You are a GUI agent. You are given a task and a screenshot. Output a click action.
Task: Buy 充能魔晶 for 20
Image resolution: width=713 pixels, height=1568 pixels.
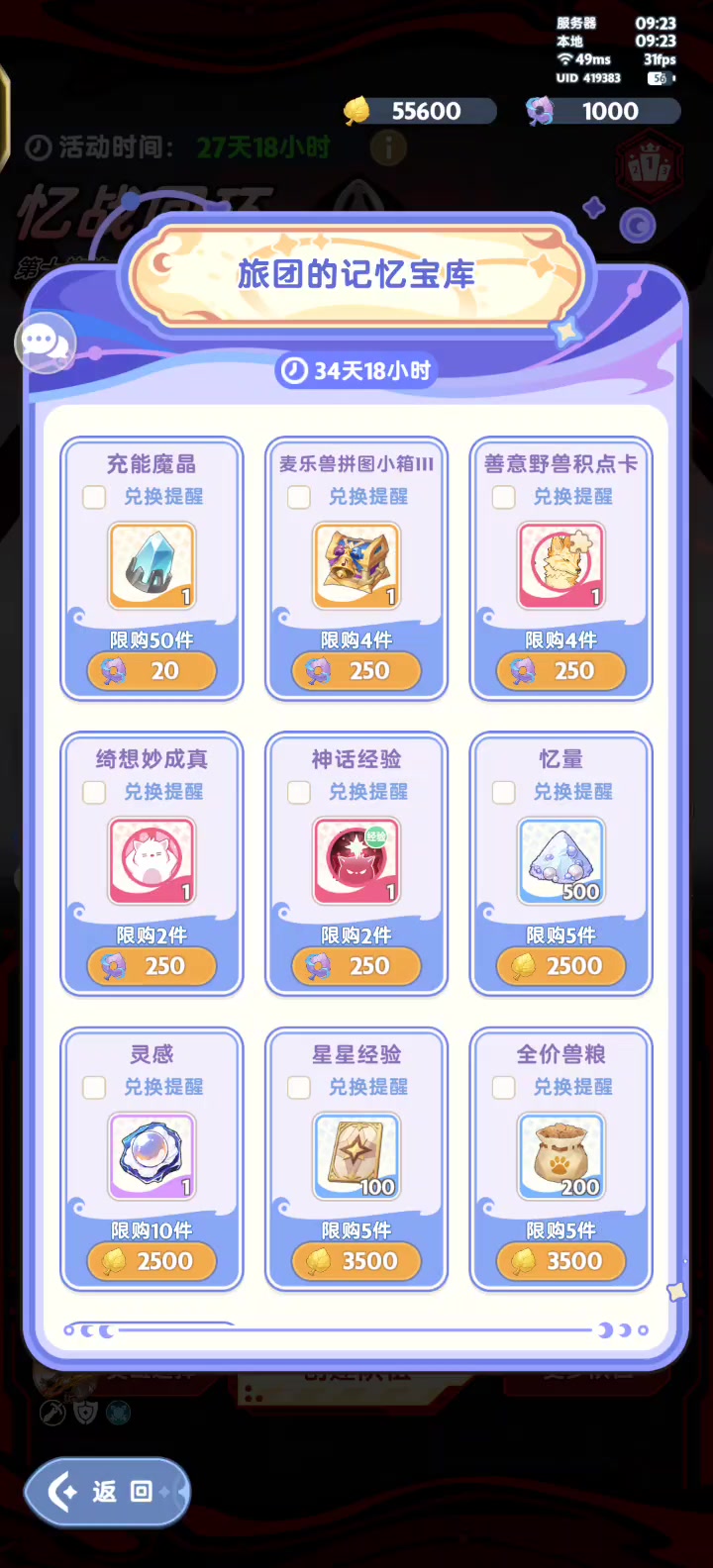click(x=152, y=671)
